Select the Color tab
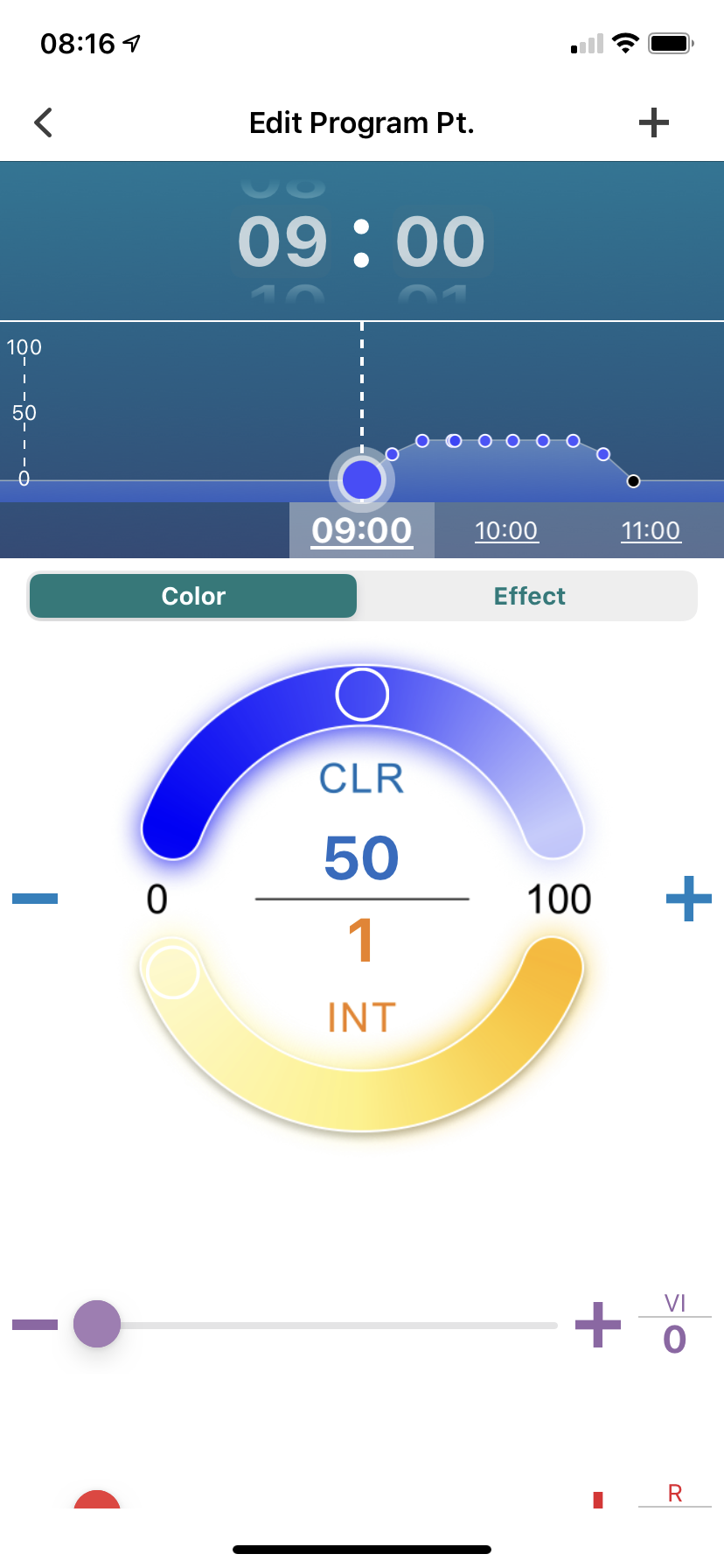 tap(193, 596)
